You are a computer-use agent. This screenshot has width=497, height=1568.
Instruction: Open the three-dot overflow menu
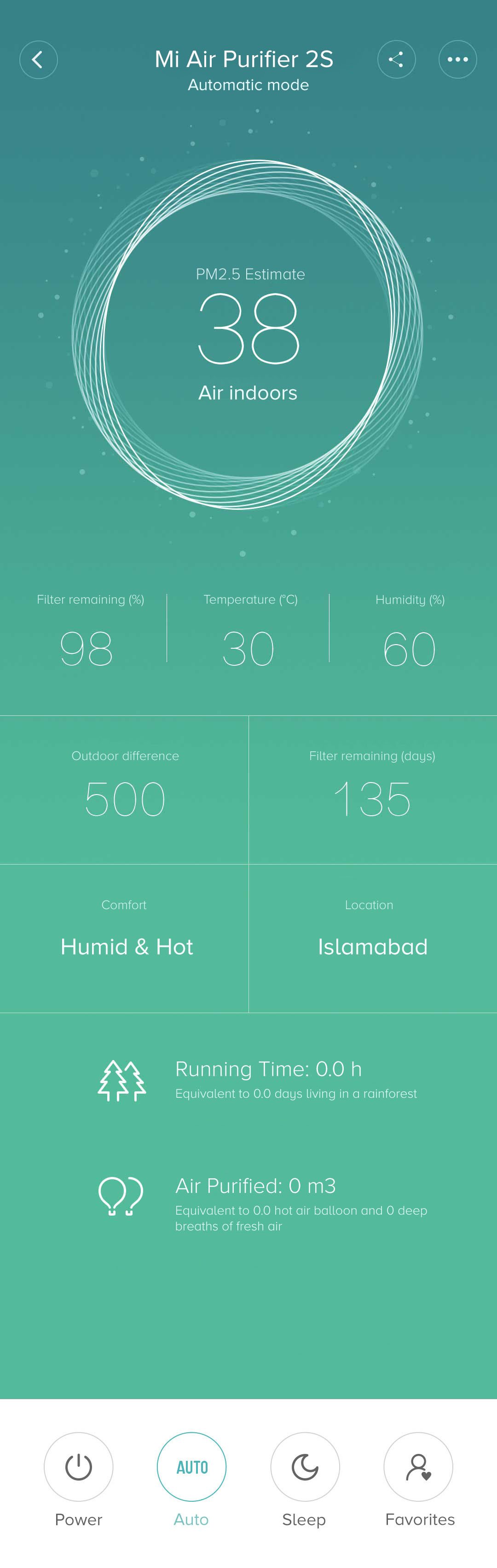pos(457,60)
